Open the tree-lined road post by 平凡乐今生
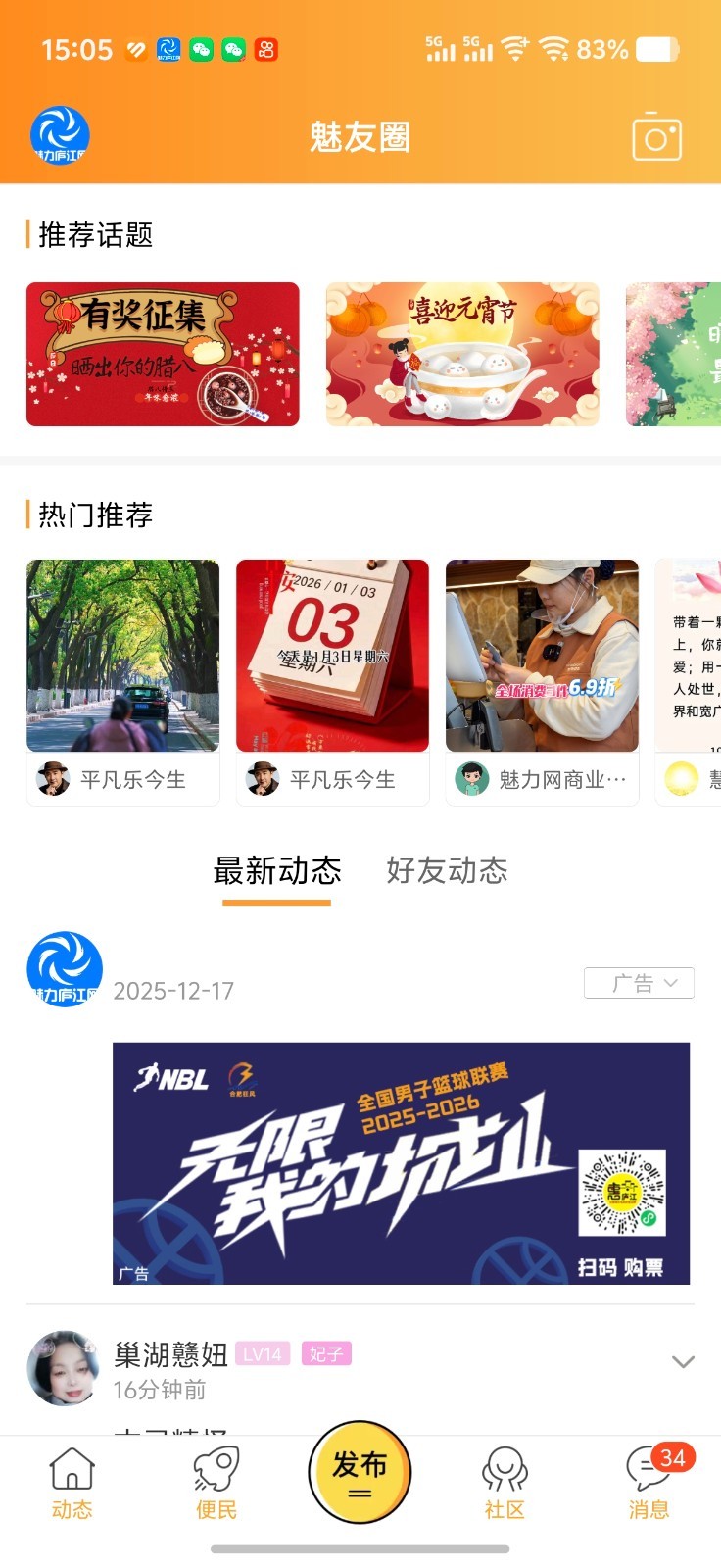Image resolution: width=721 pixels, height=1568 pixels. tap(123, 656)
